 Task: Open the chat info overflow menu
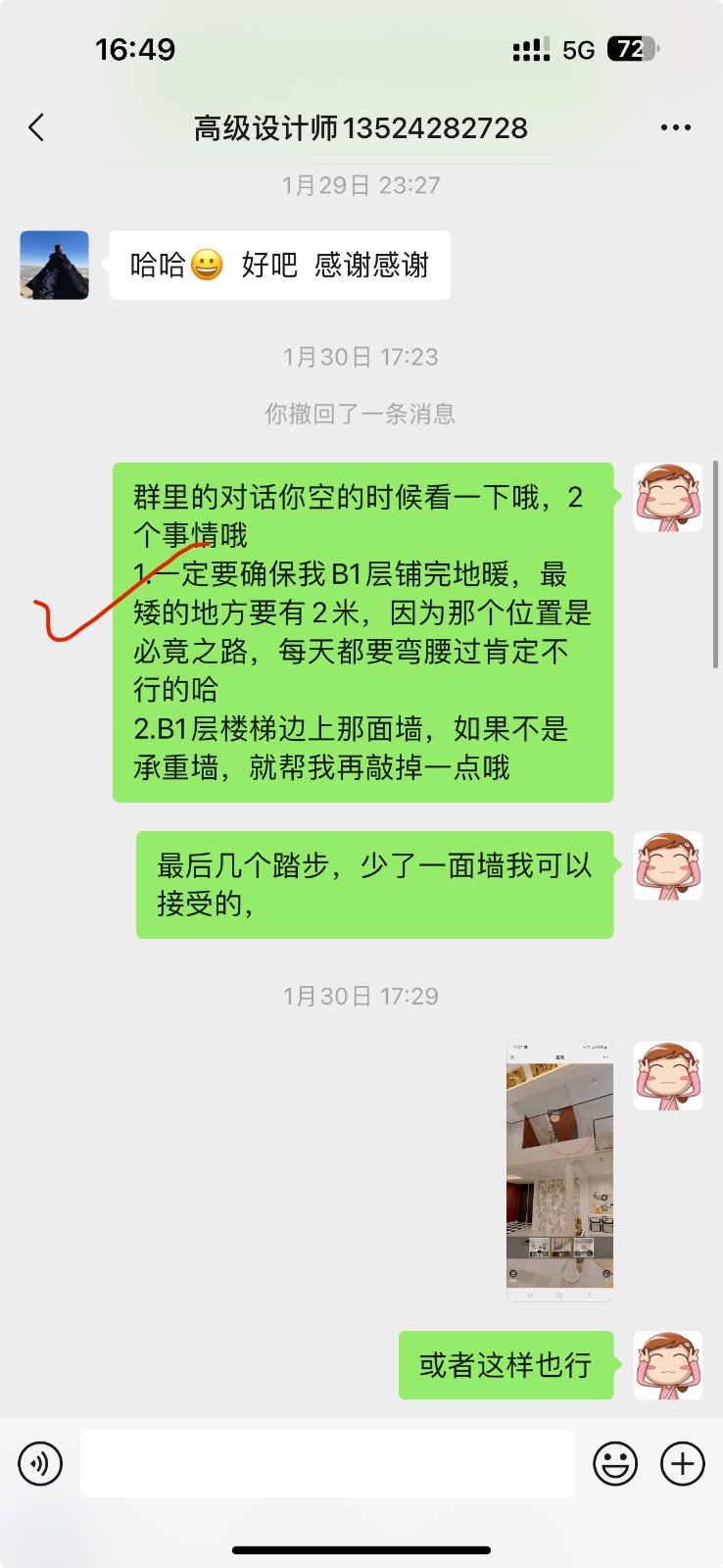tap(675, 127)
